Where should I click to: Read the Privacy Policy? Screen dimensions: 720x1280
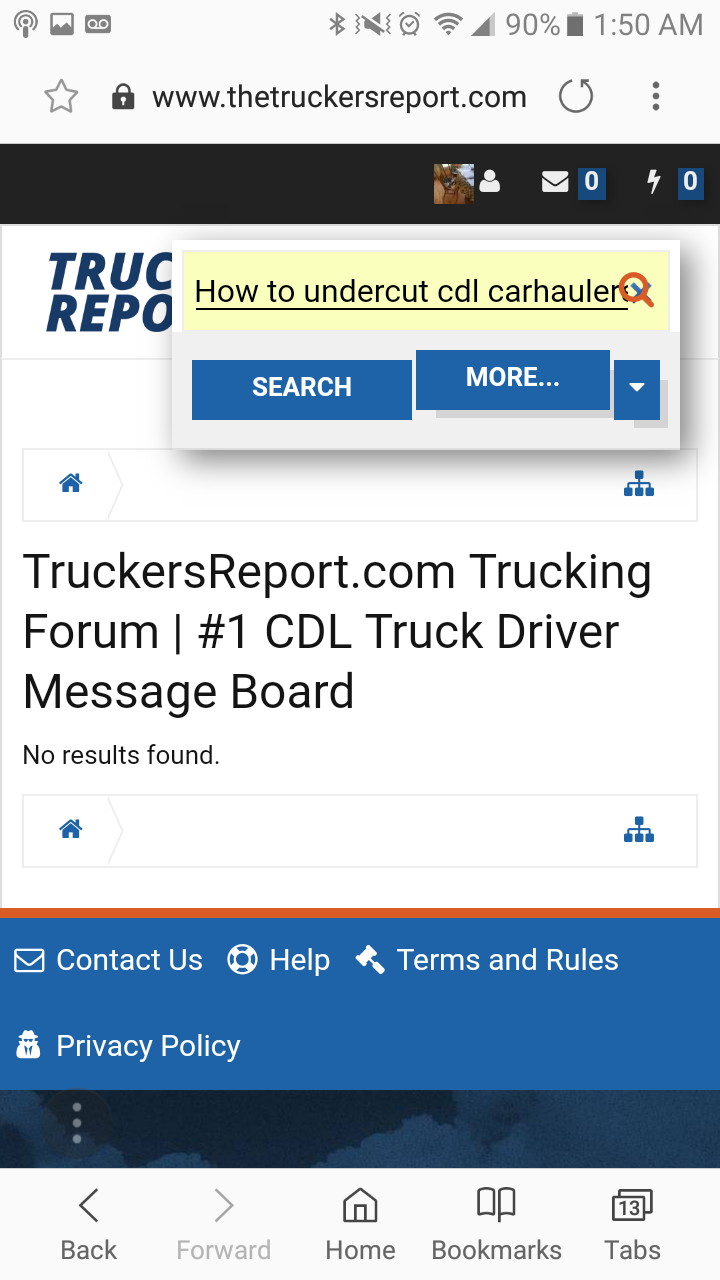pyautogui.click(x=129, y=1046)
